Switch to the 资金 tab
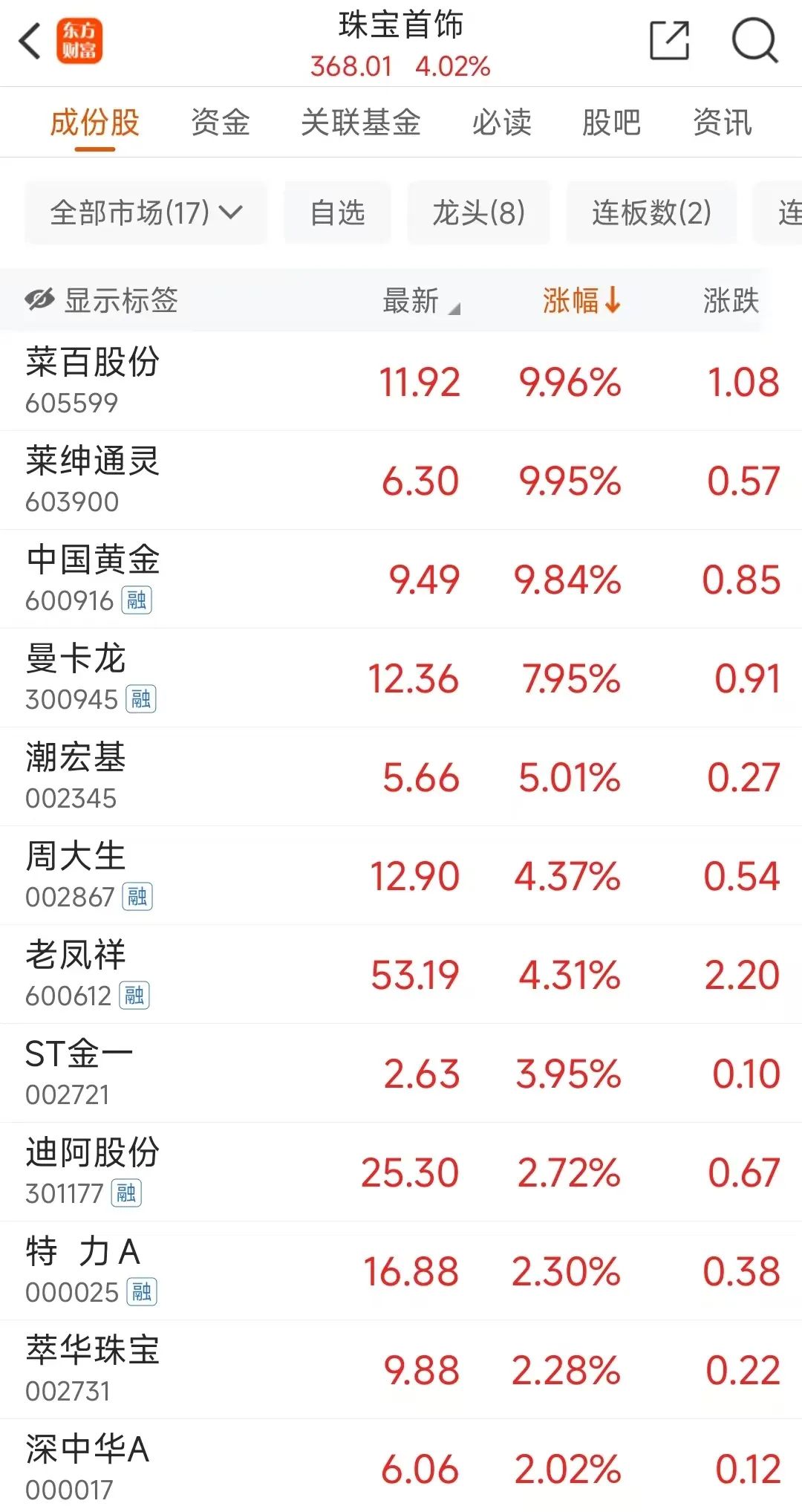This screenshot has height=1512, width=802. 220,123
